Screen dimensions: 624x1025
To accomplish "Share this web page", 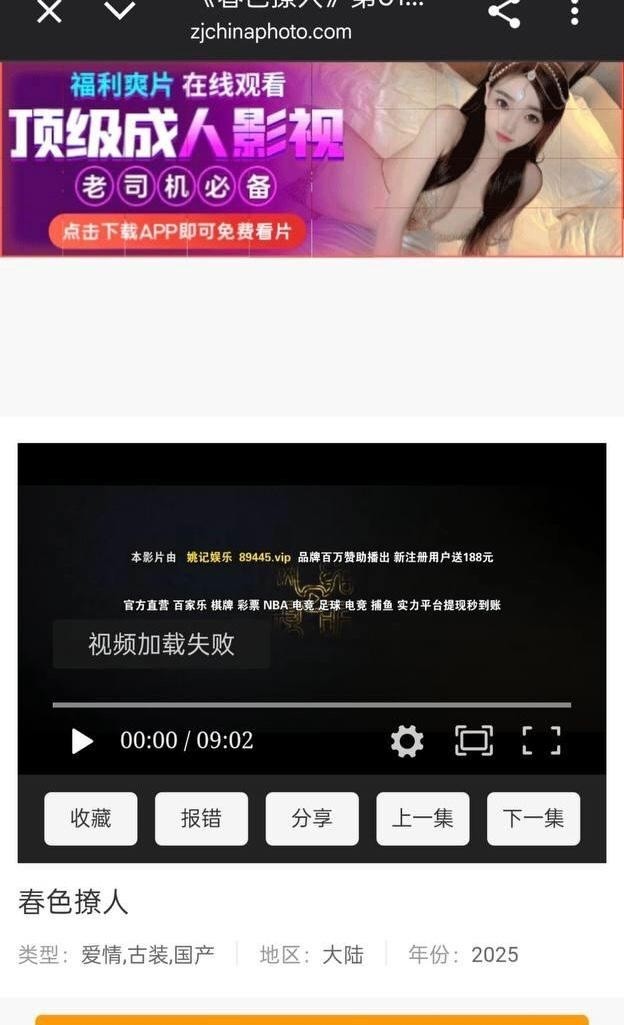I will (504, 13).
